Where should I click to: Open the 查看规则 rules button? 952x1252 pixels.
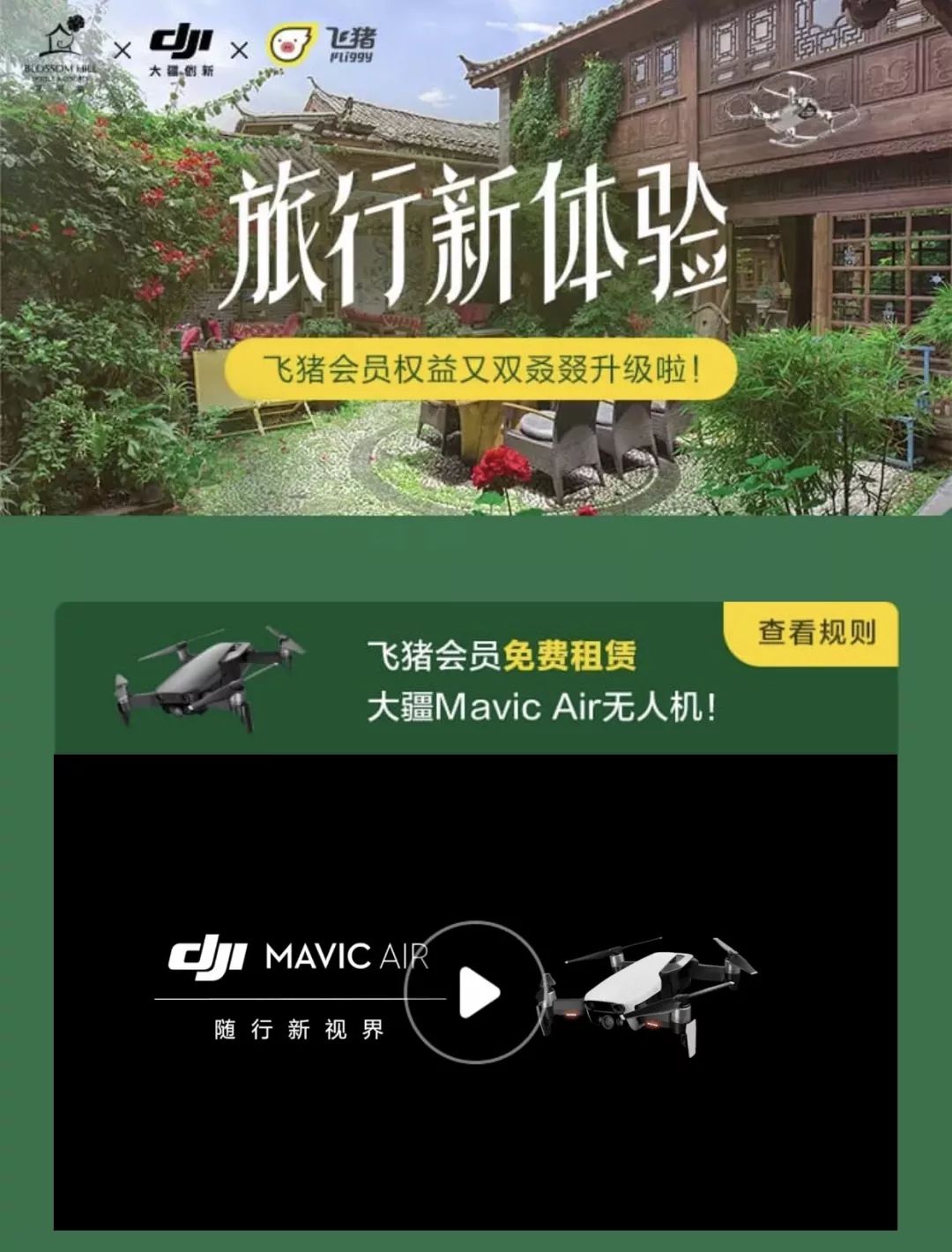pos(813,633)
